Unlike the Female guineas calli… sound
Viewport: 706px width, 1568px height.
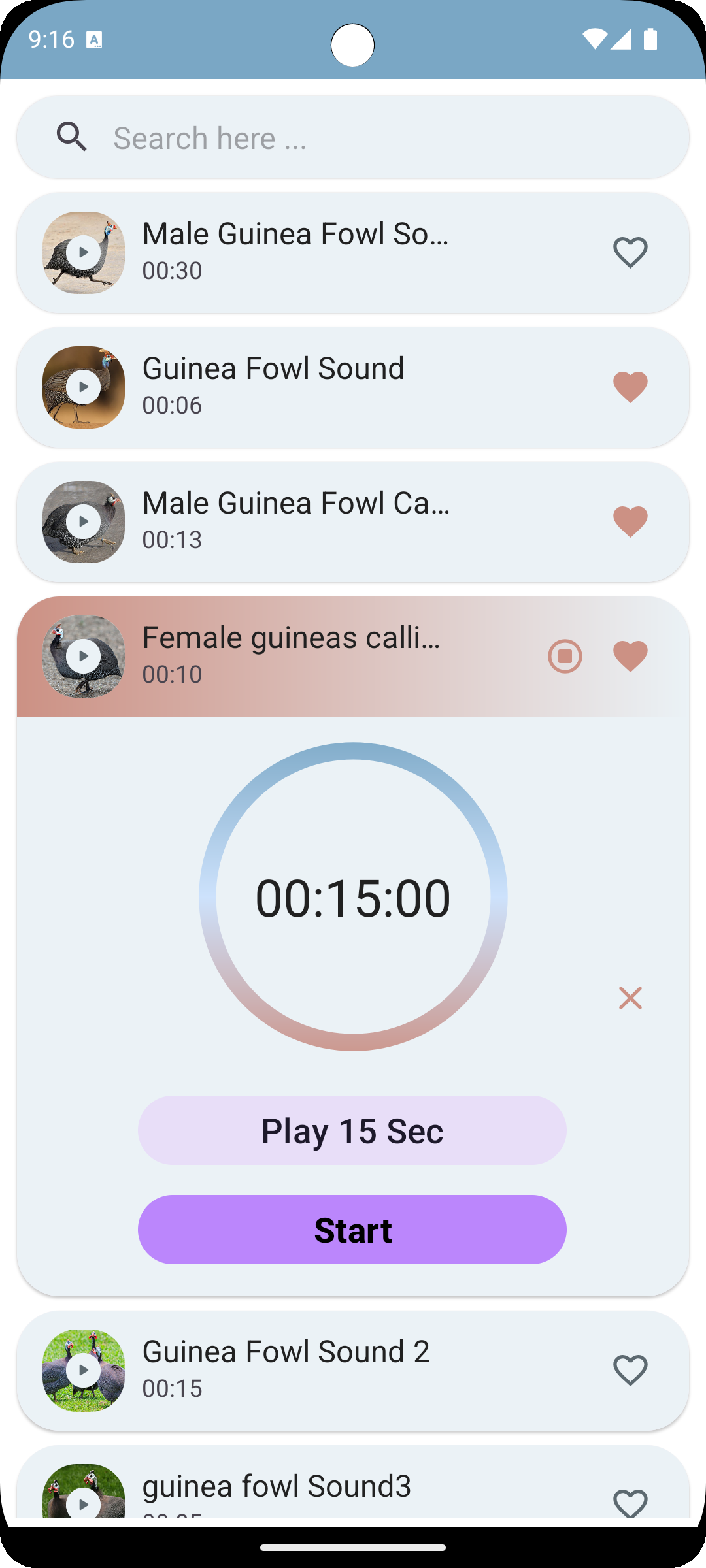click(630, 656)
